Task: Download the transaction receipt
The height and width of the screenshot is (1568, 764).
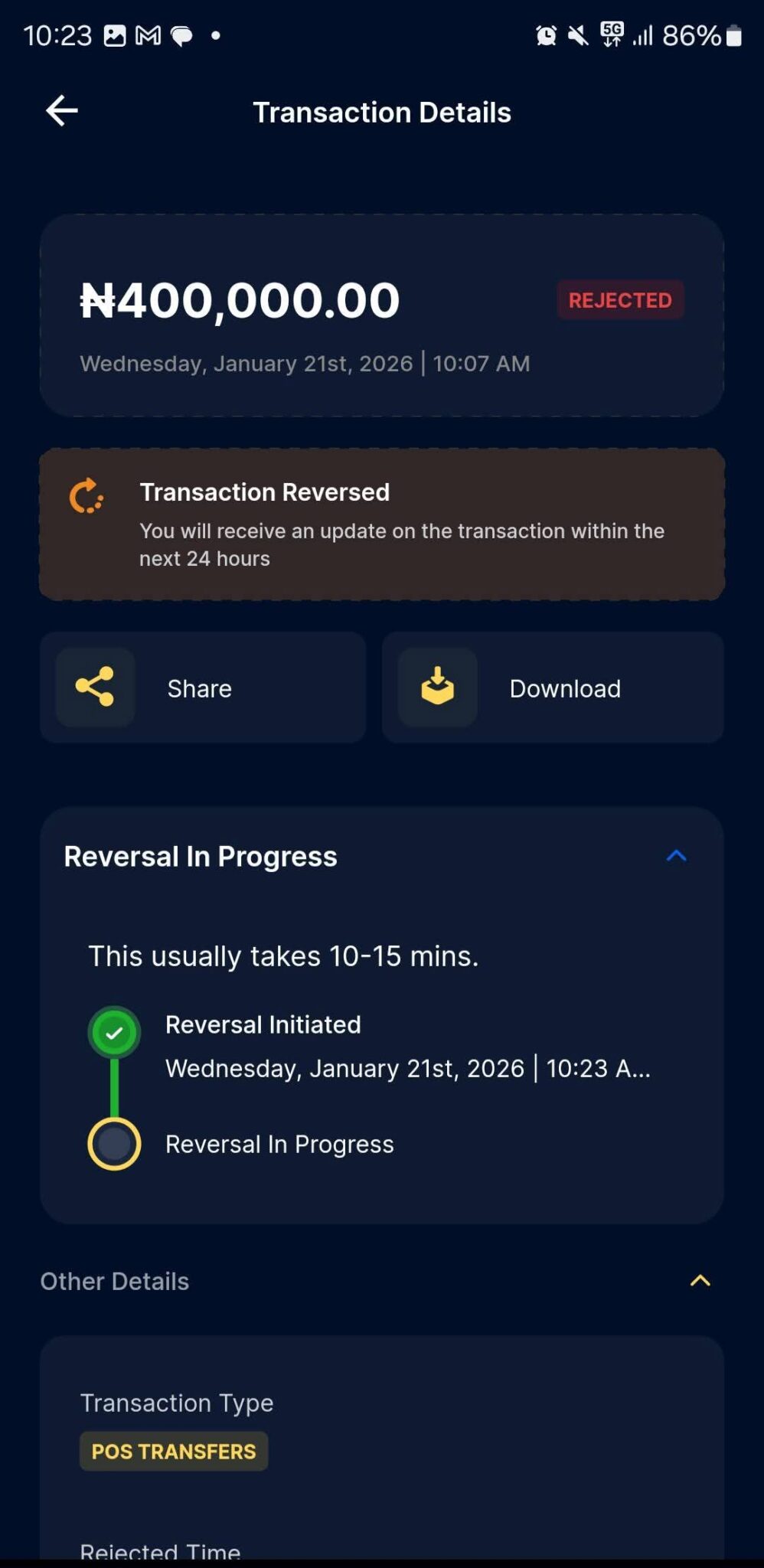Action: (x=553, y=688)
